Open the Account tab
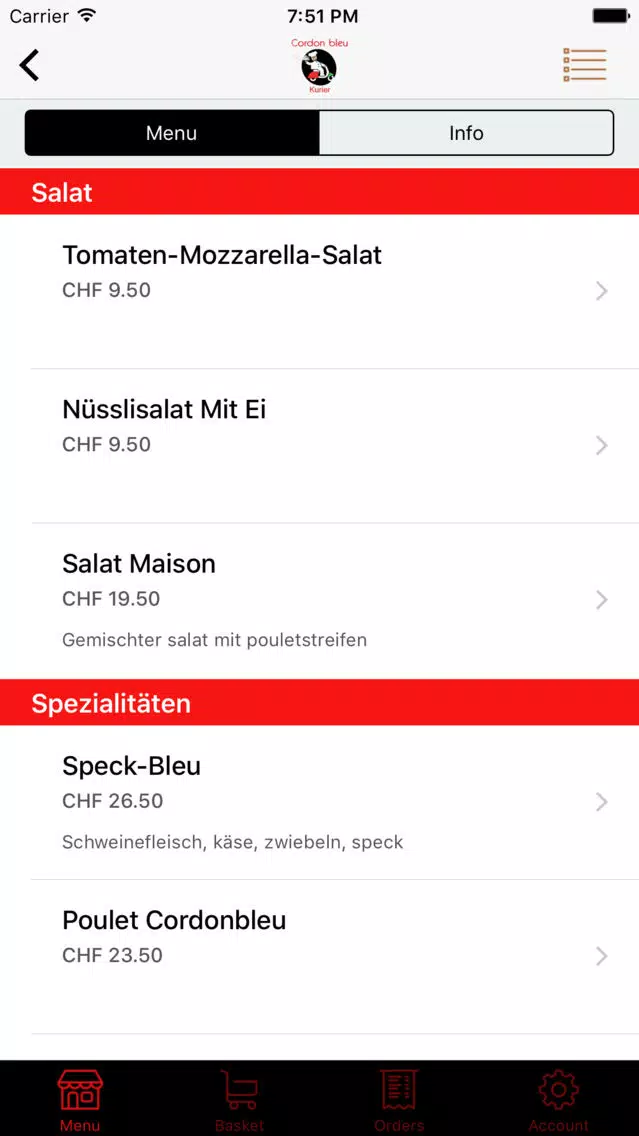The width and height of the screenshot is (639, 1136). [x=559, y=1100]
